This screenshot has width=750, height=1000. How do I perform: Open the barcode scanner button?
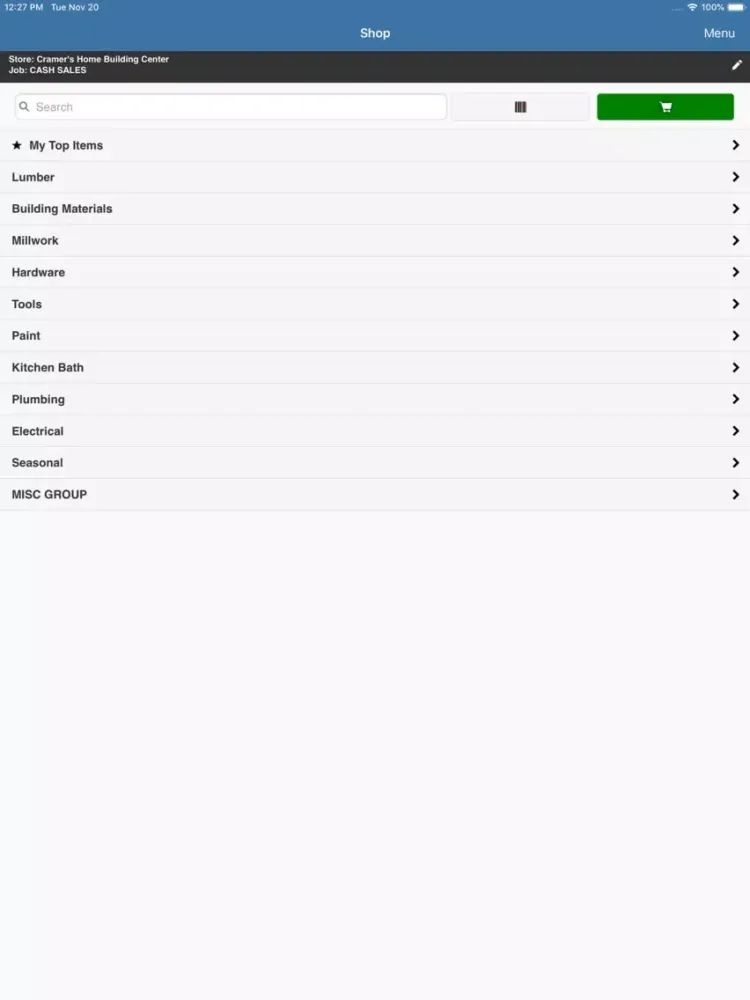point(520,107)
